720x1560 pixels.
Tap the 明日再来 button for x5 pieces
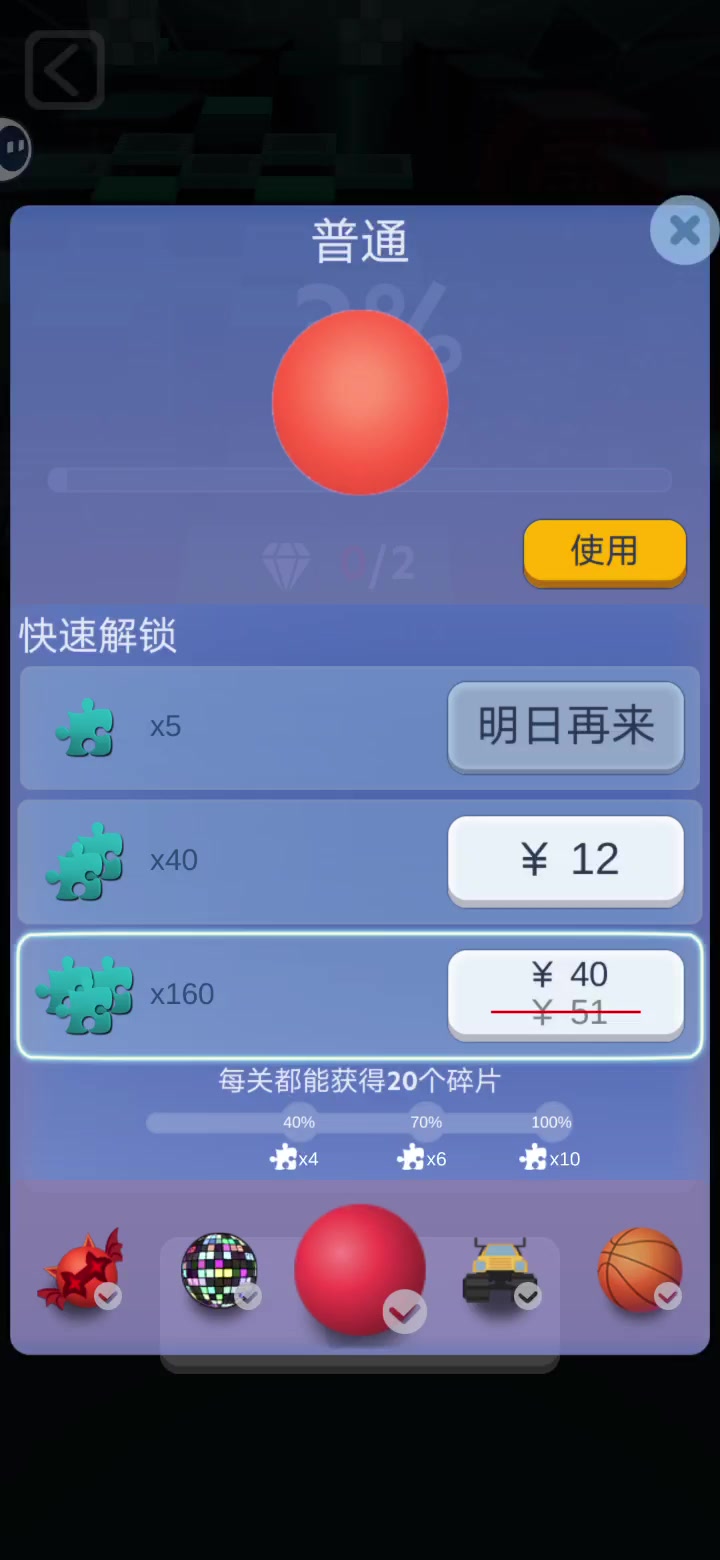566,727
